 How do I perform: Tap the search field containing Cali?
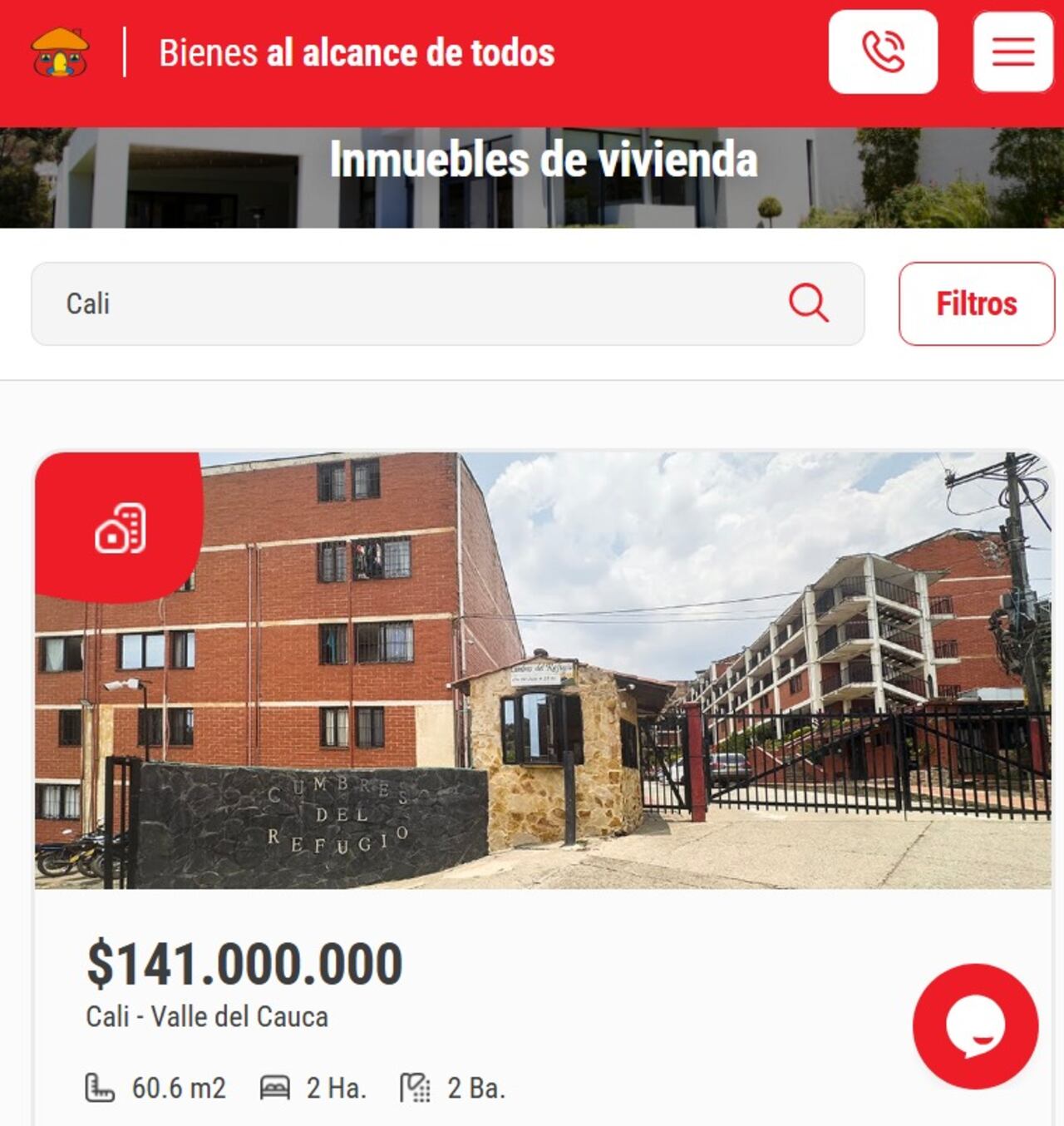[399, 304]
